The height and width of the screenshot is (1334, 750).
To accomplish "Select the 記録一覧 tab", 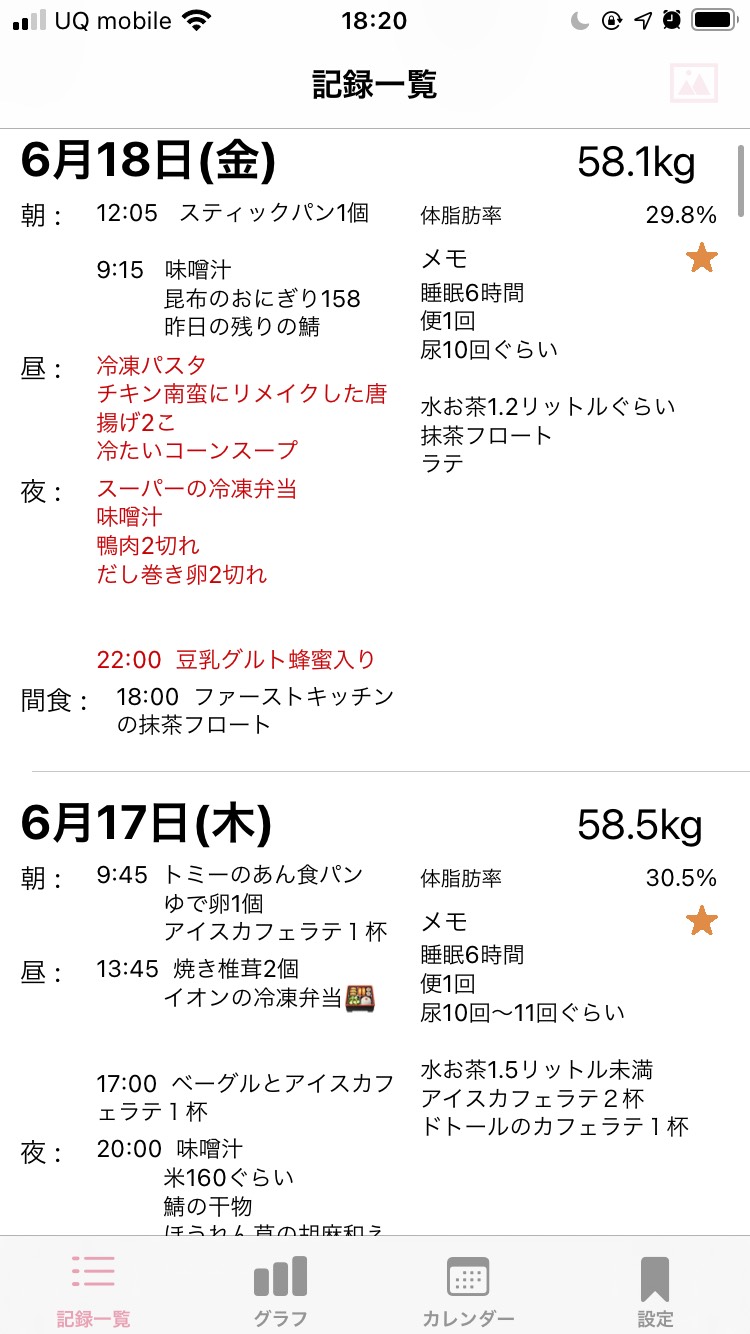I will point(93,1291).
